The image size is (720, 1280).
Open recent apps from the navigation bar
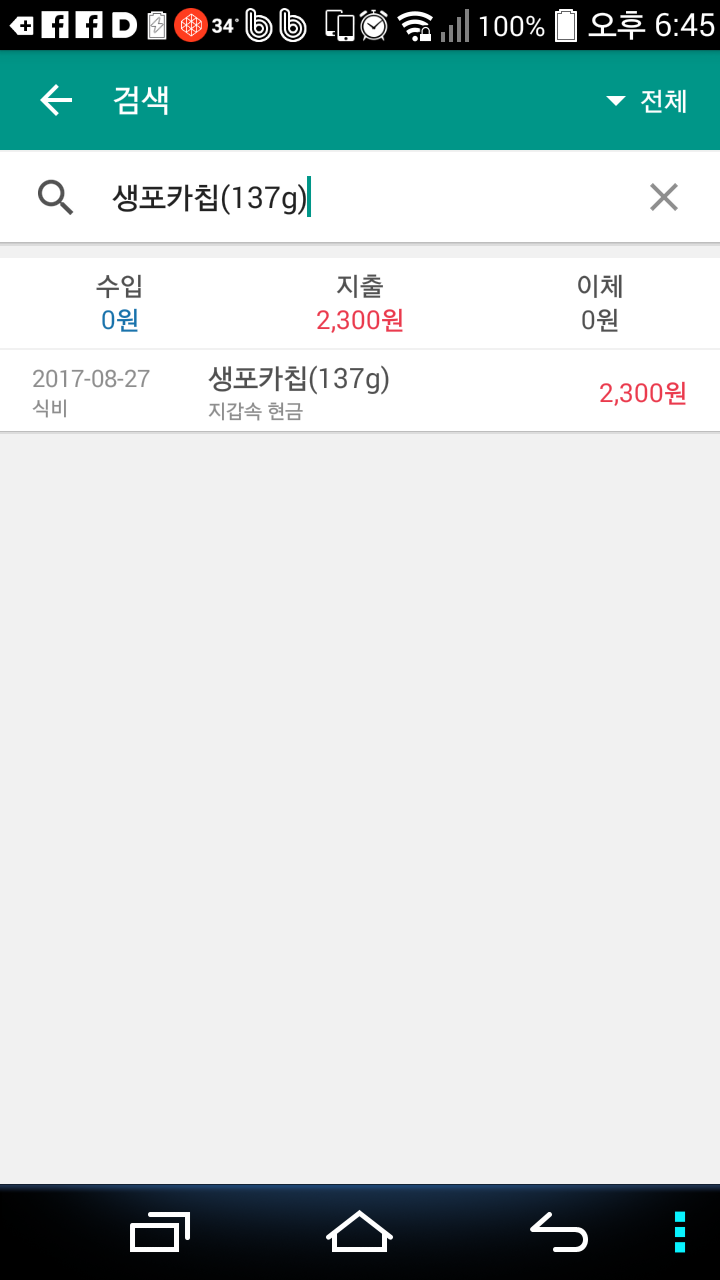point(160,1232)
